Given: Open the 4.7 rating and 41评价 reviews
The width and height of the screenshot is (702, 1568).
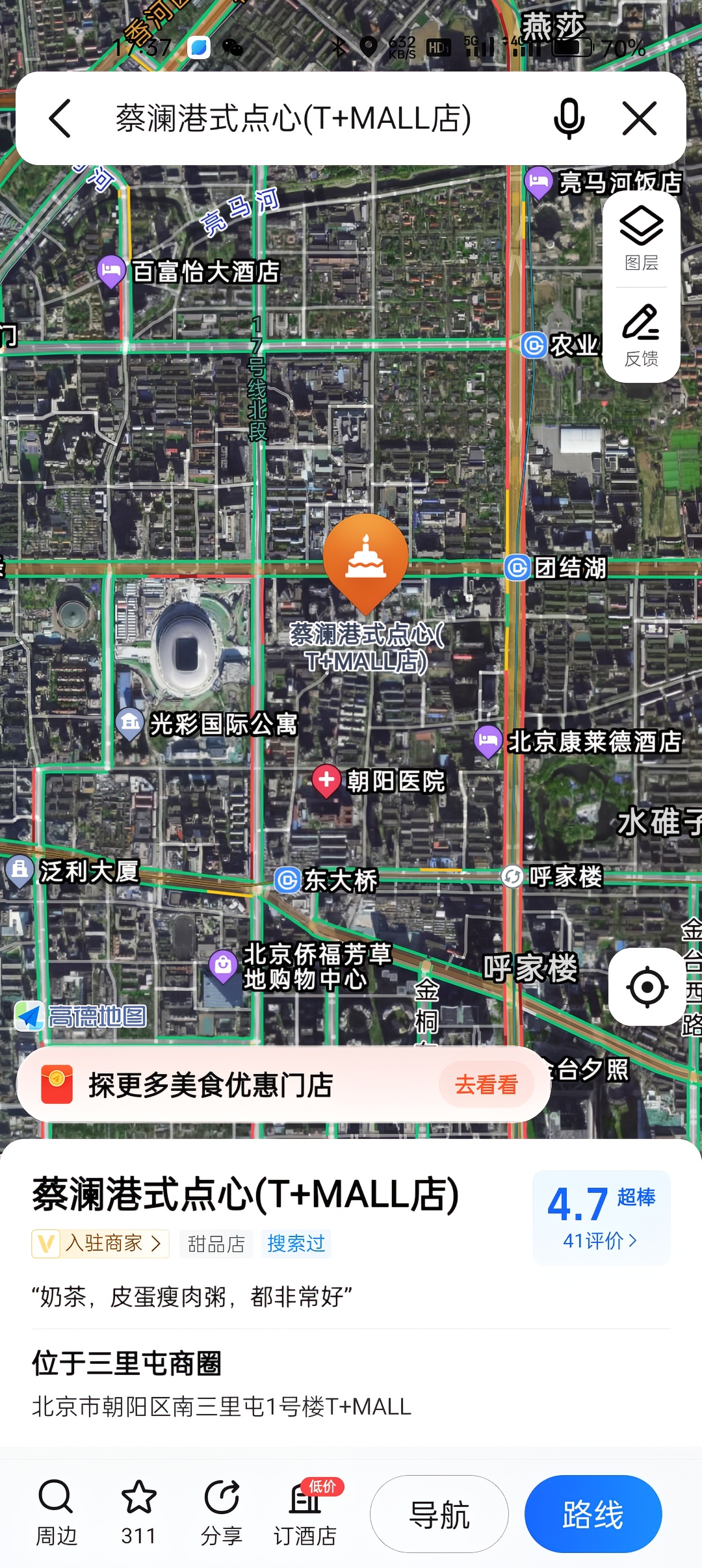Looking at the screenshot, I should [x=601, y=1217].
